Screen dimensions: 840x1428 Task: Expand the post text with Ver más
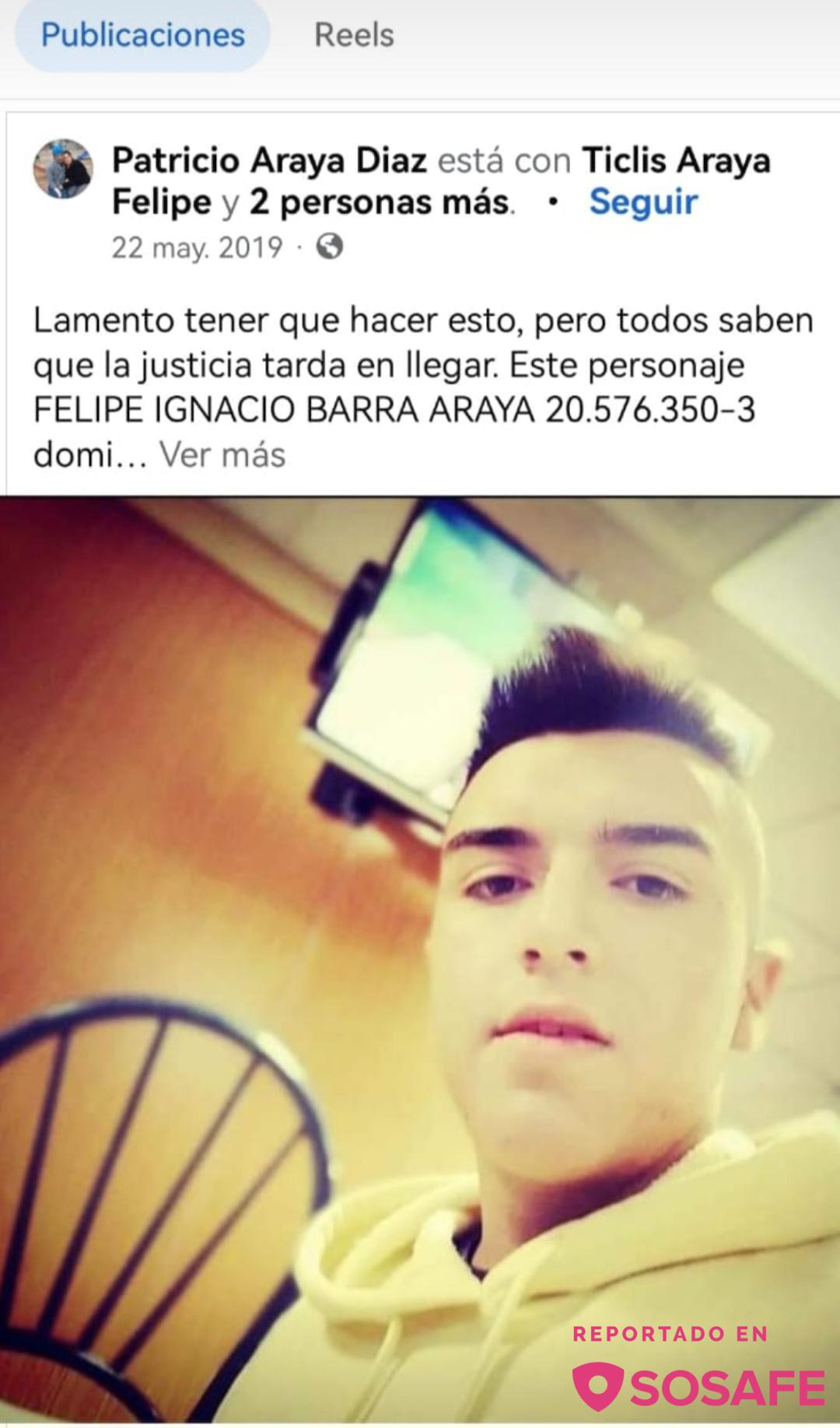[x=222, y=454]
